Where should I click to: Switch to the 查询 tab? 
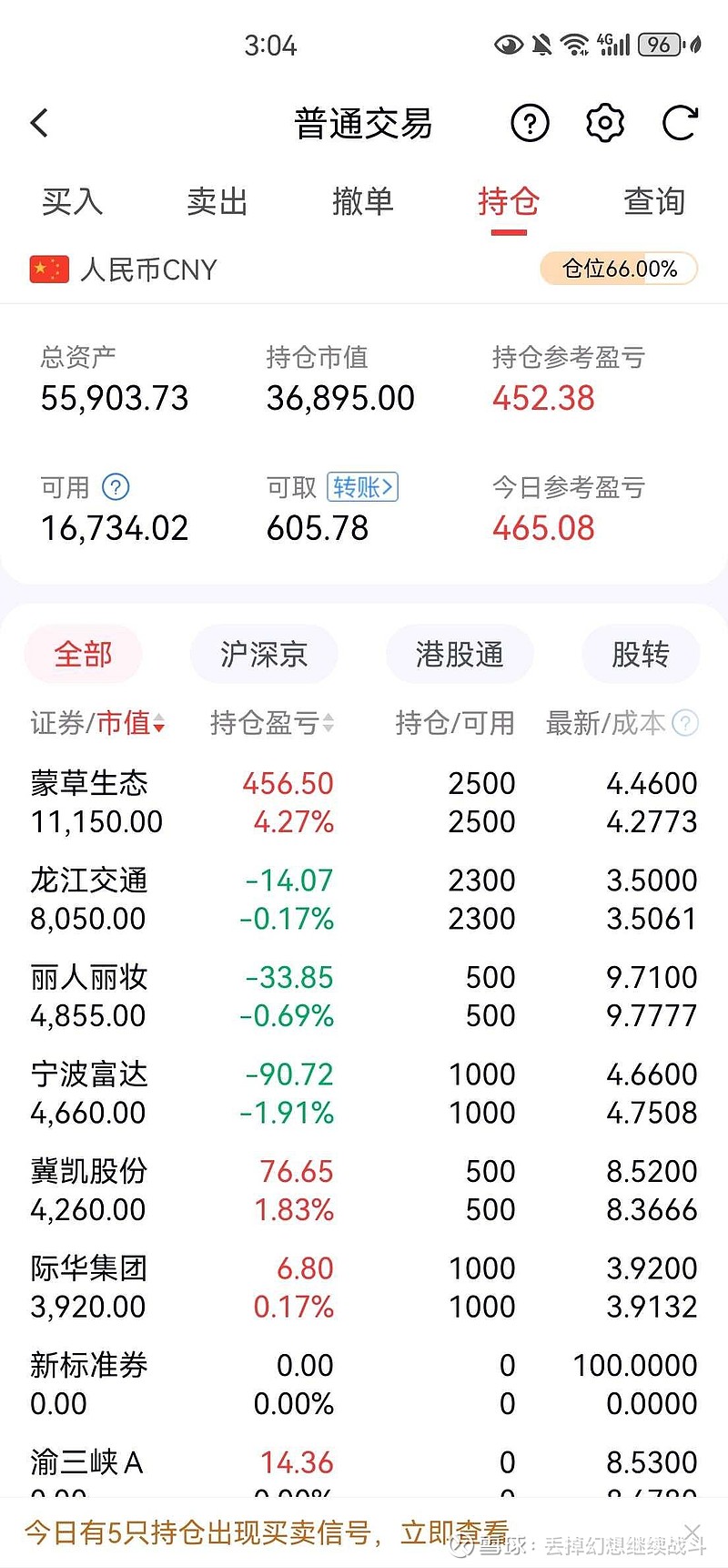654,201
